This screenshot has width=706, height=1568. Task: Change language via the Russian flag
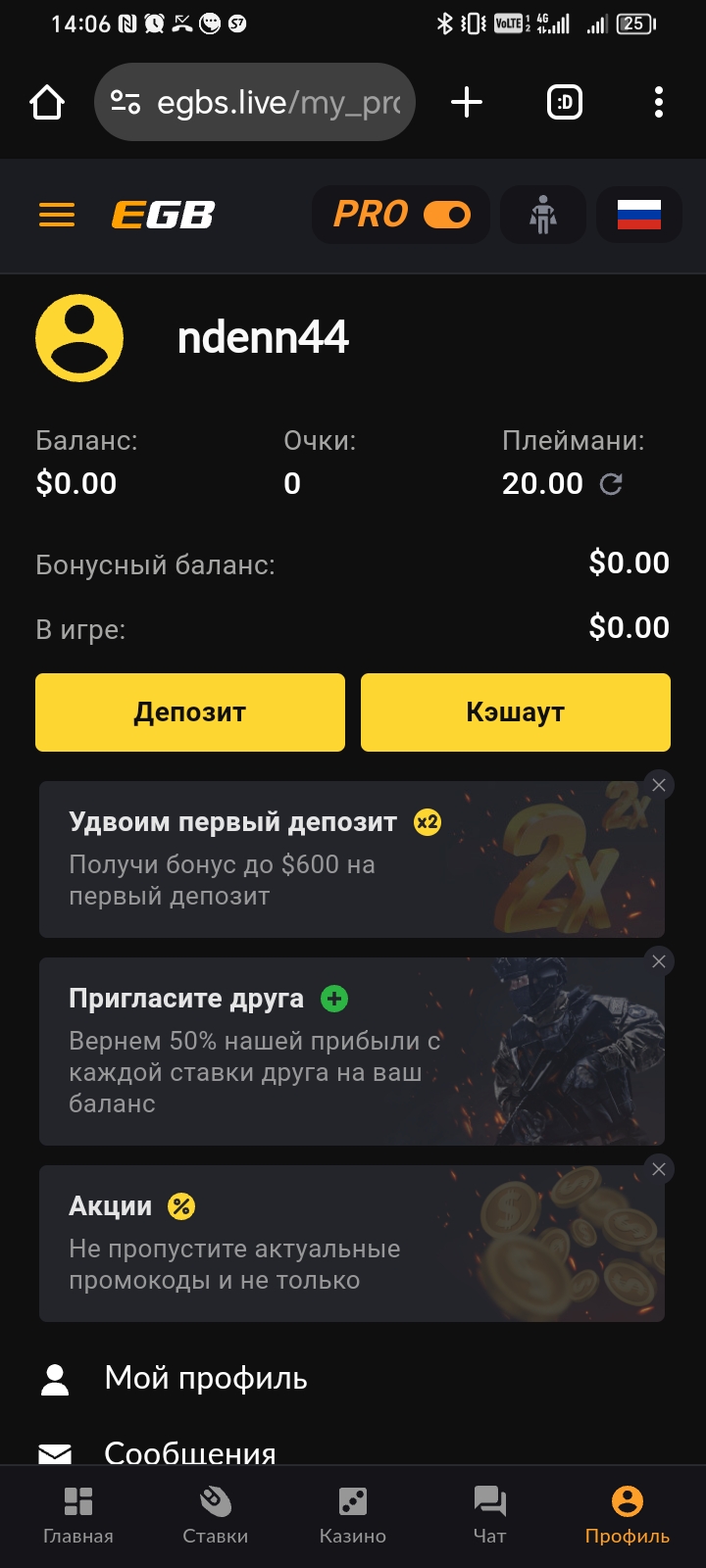[639, 215]
